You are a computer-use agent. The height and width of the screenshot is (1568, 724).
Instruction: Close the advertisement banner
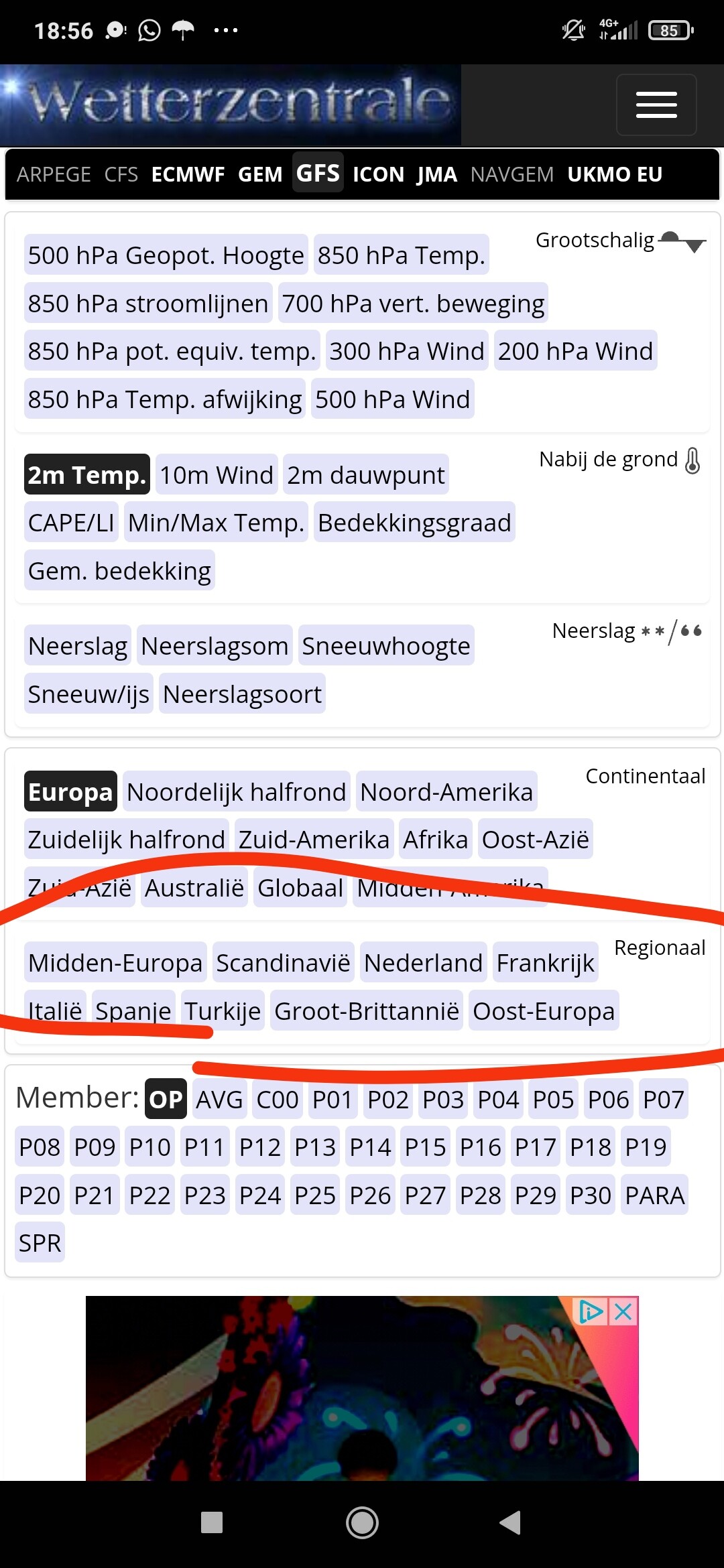tap(623, 1312)
